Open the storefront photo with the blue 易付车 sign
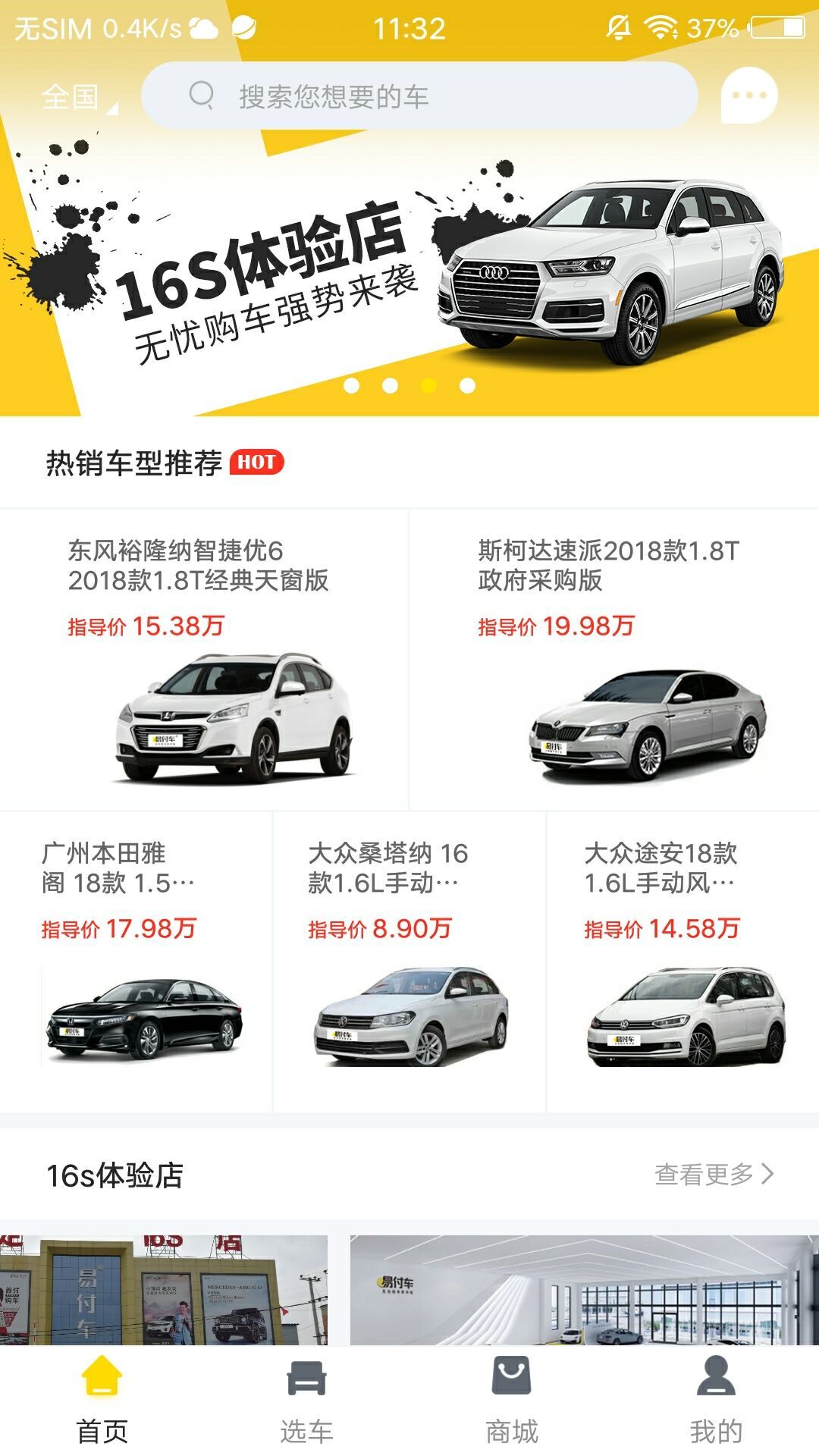This screenshot has width=819, height=1456. click(x=164, y=1289)
